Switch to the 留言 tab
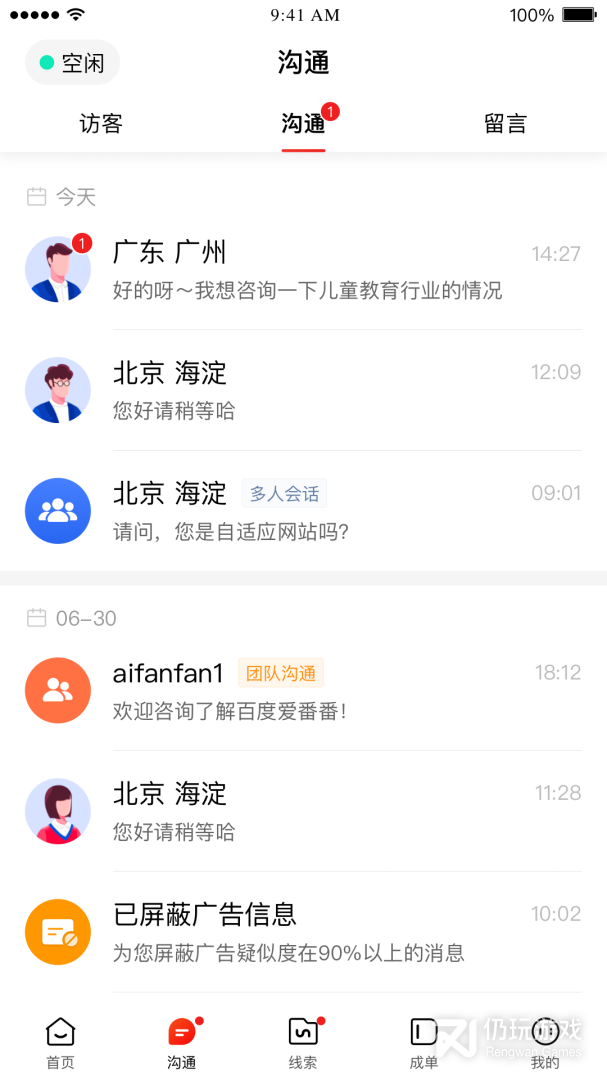Viewport: 607px width, 1080px height. 505,124
